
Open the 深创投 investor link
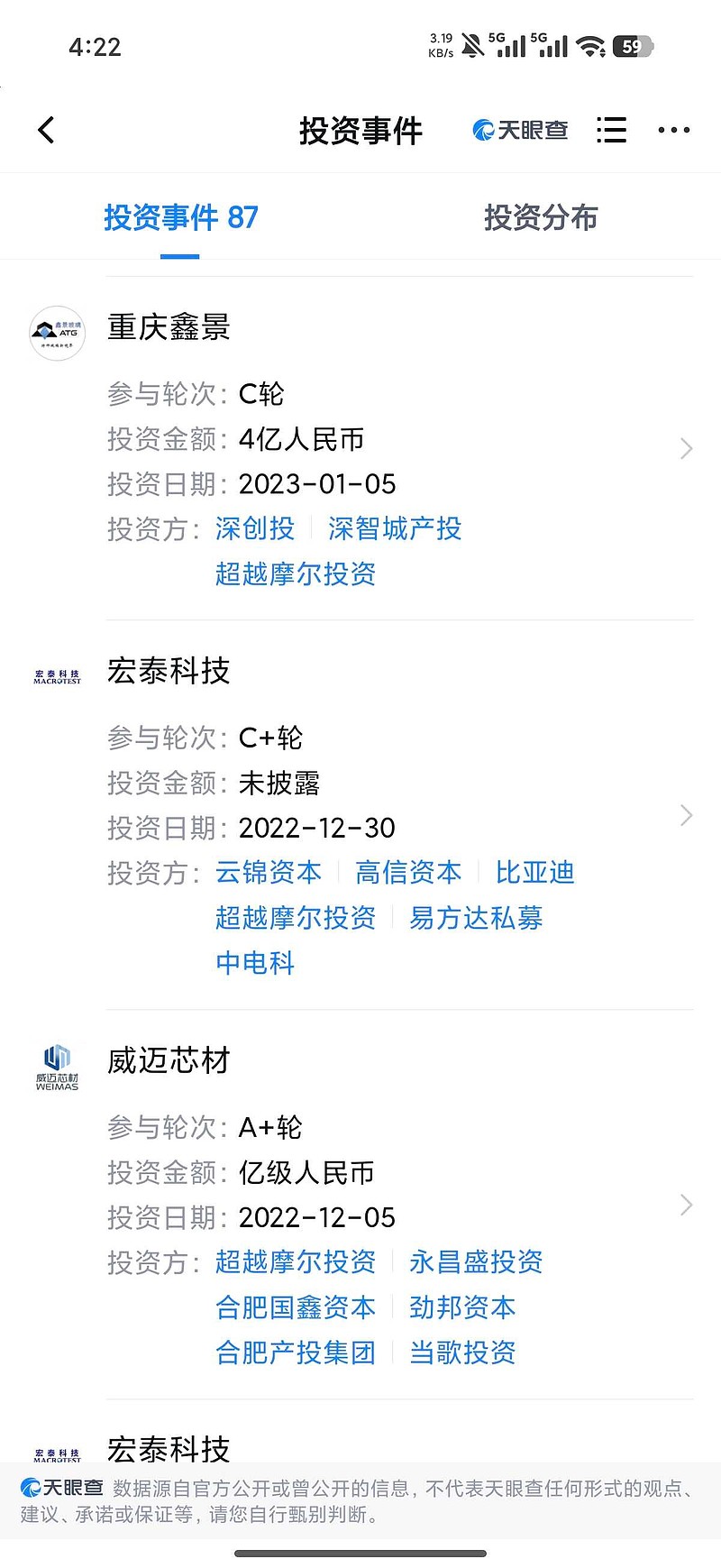[x=254, y=529]
